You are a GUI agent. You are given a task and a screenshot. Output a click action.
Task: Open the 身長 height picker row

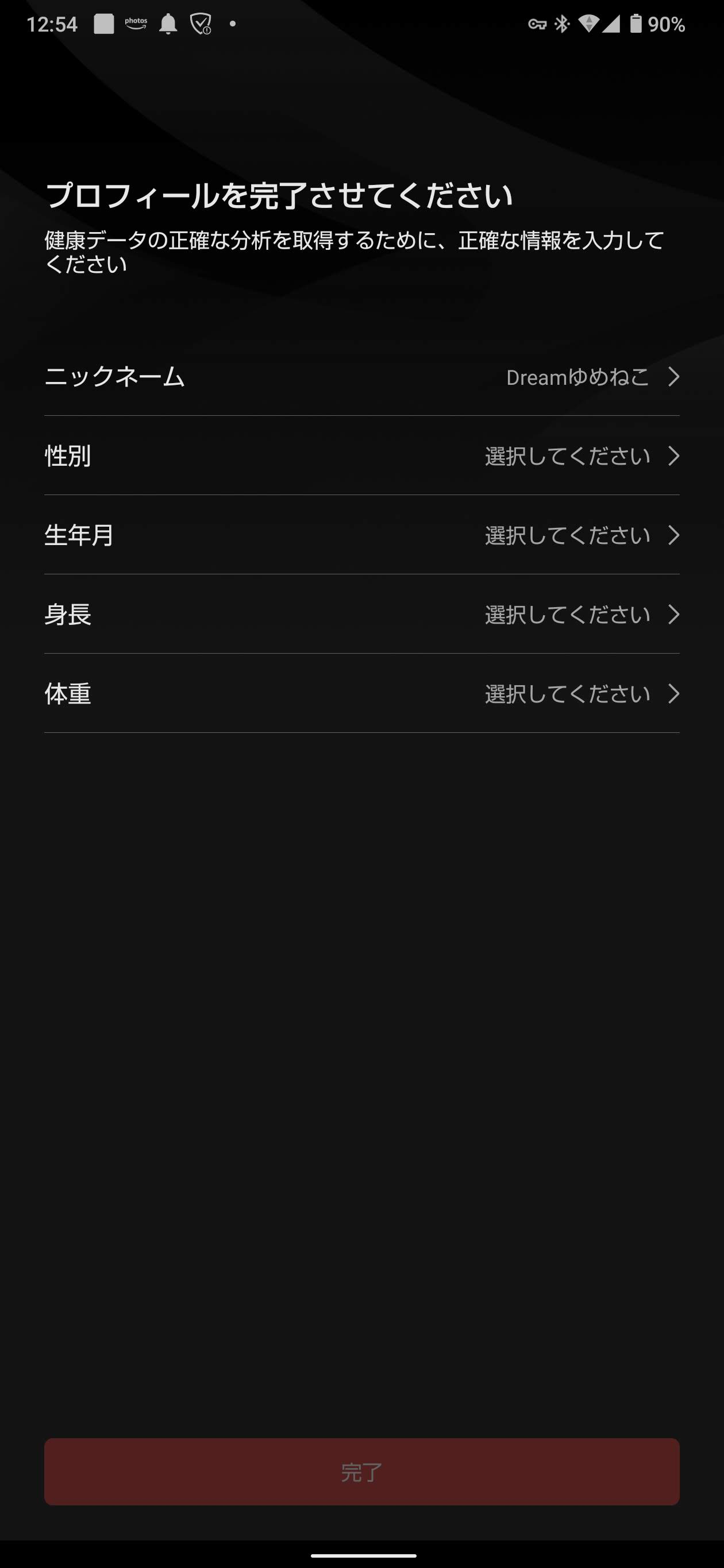coord(361,613)
